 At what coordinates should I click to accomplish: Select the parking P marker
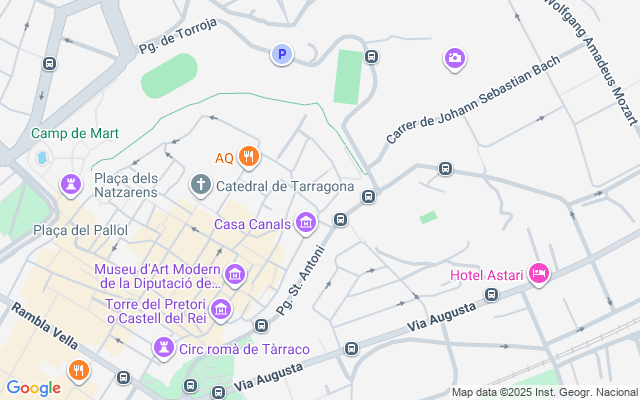pos(282,54)
